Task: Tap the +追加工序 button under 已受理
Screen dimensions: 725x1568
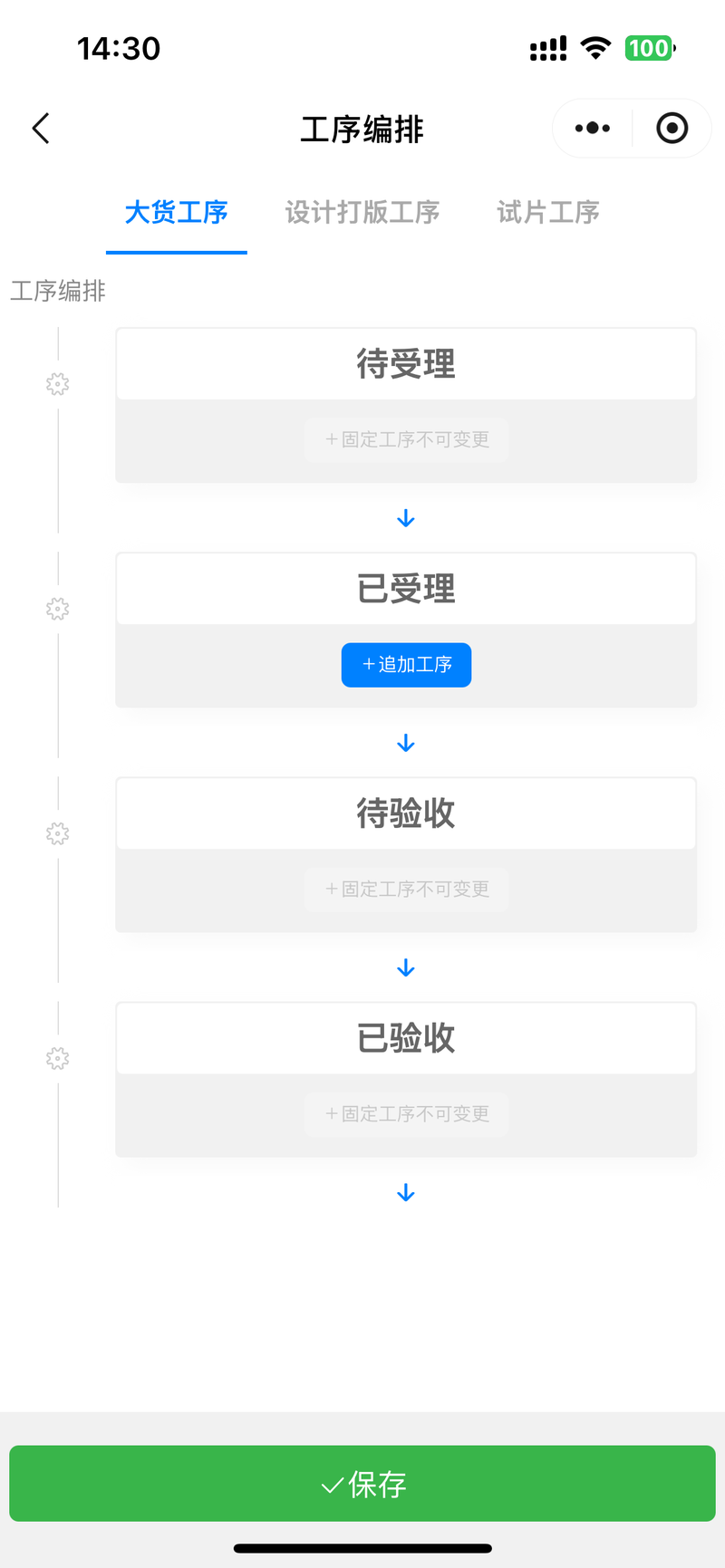Action: 406,665
